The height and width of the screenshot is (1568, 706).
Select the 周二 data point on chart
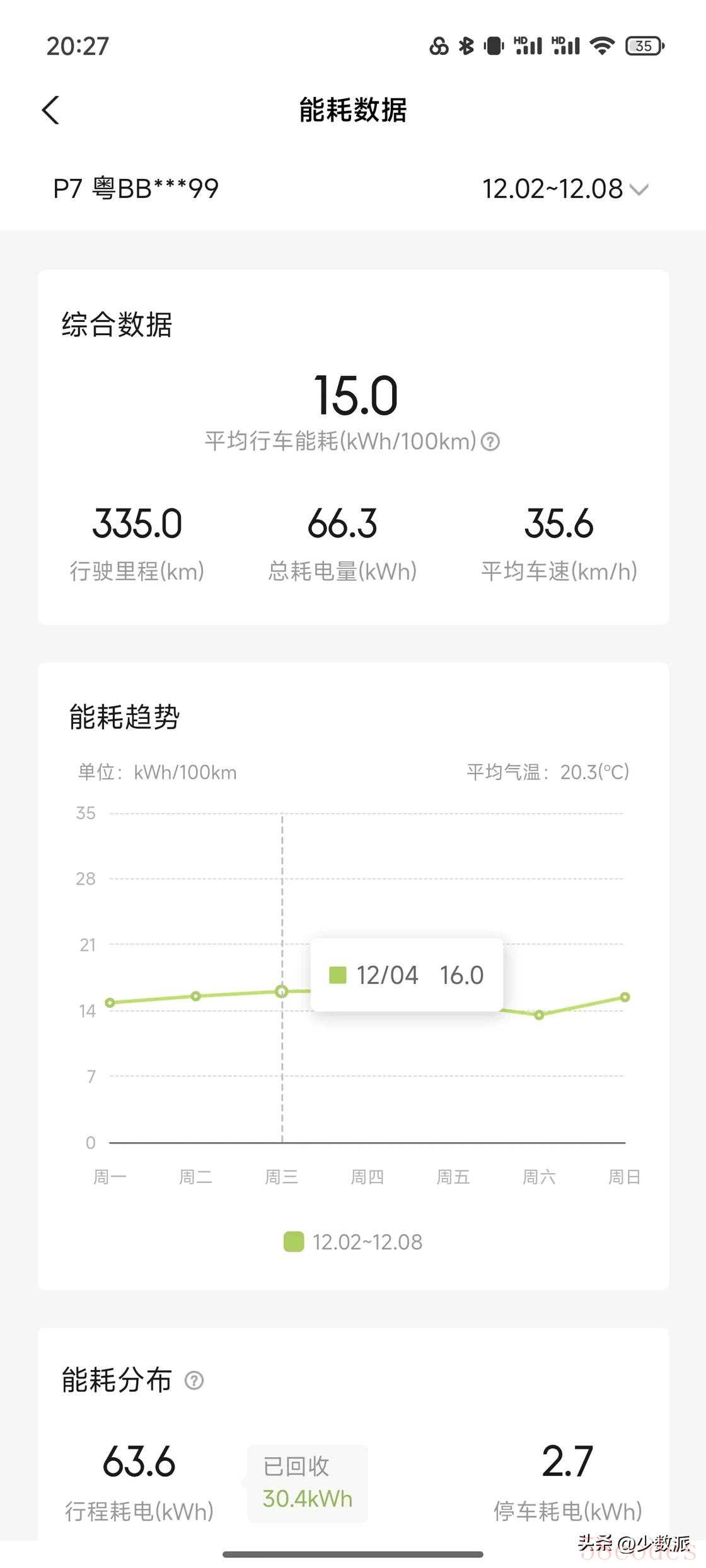[x=195, y=996]
